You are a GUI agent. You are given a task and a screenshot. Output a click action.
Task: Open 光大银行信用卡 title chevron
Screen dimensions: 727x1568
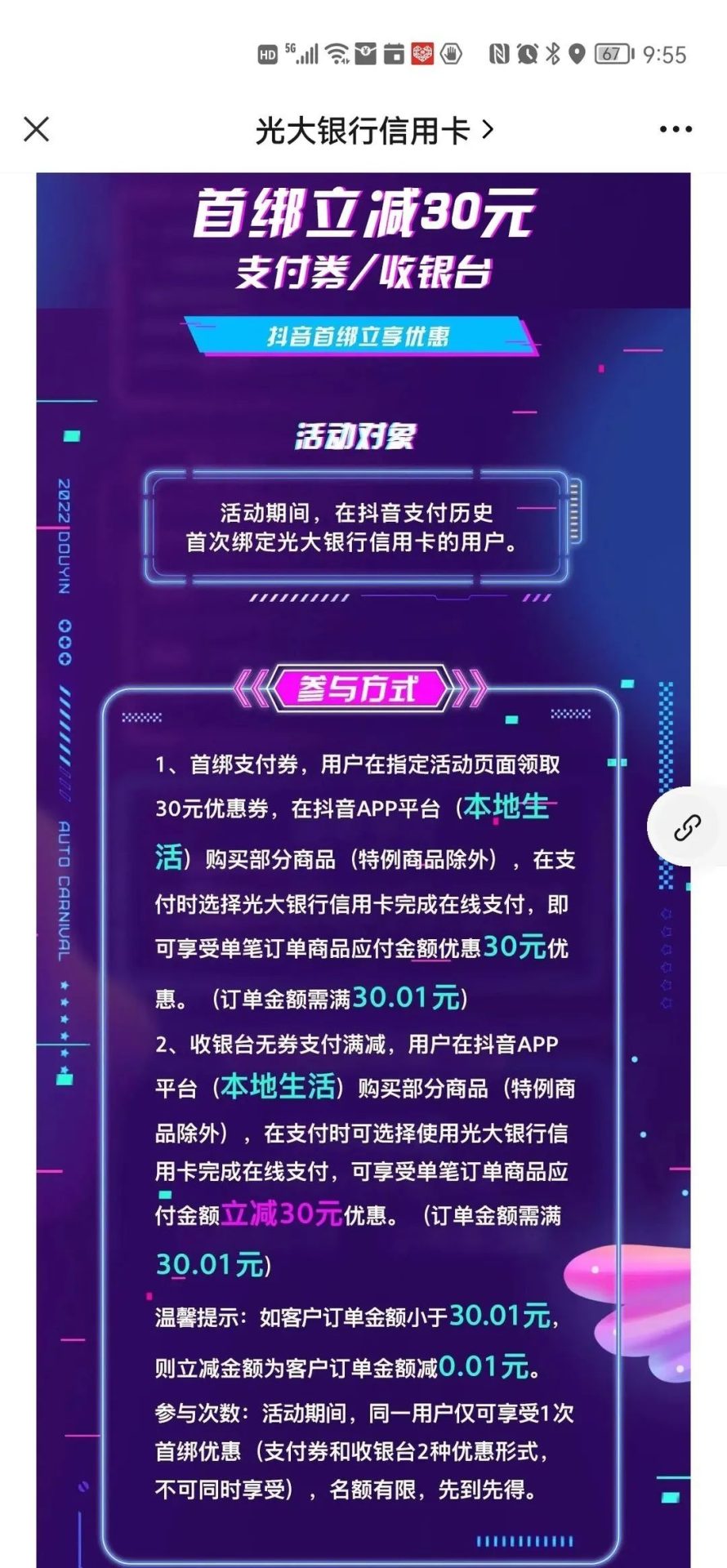click(488, 130)
